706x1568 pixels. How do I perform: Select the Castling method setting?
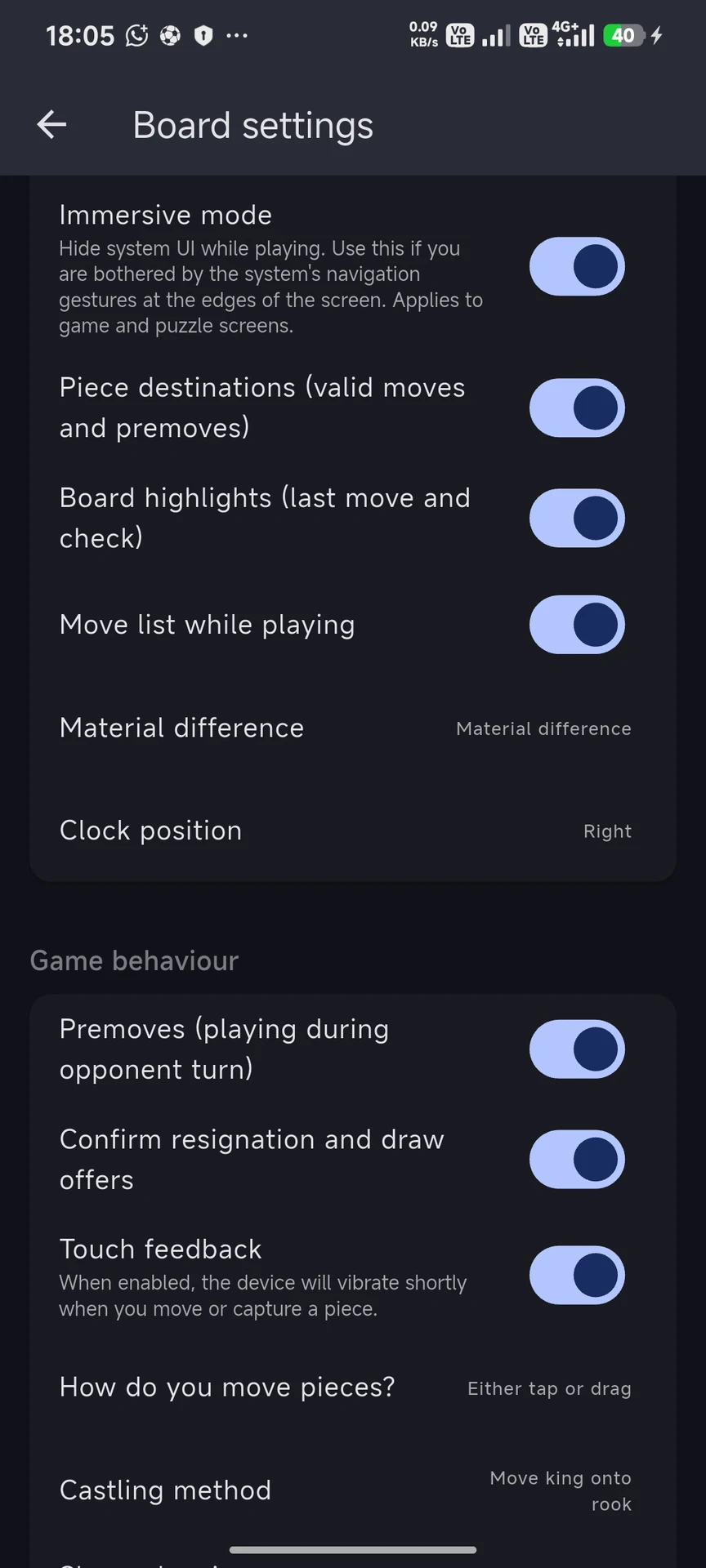(351, 1490)
